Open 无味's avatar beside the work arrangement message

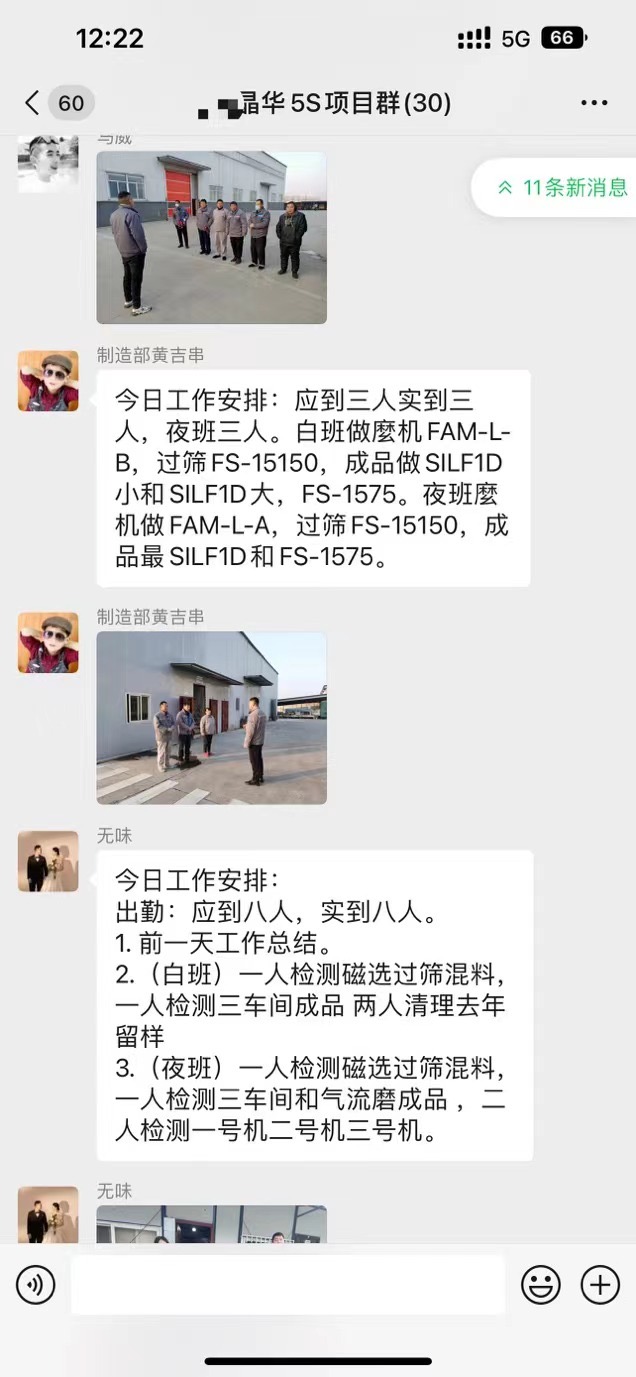(48, 861)
